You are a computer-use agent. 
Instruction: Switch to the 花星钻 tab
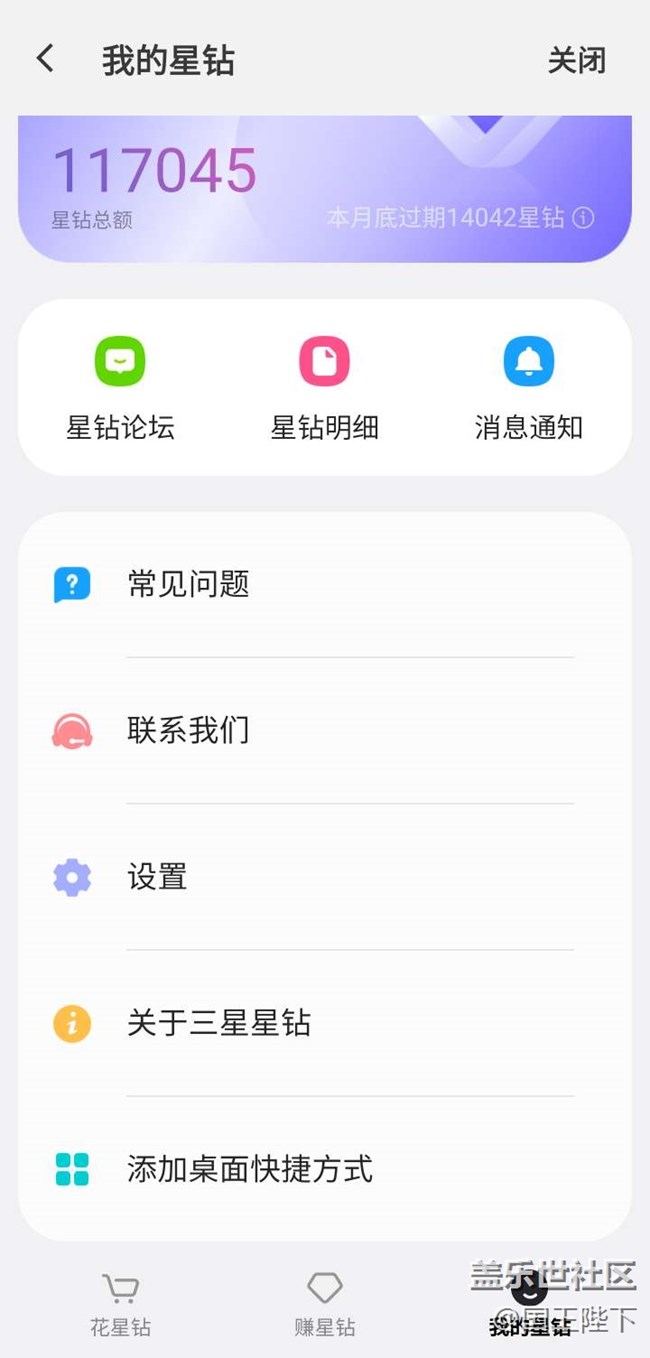pos(120,1305)
